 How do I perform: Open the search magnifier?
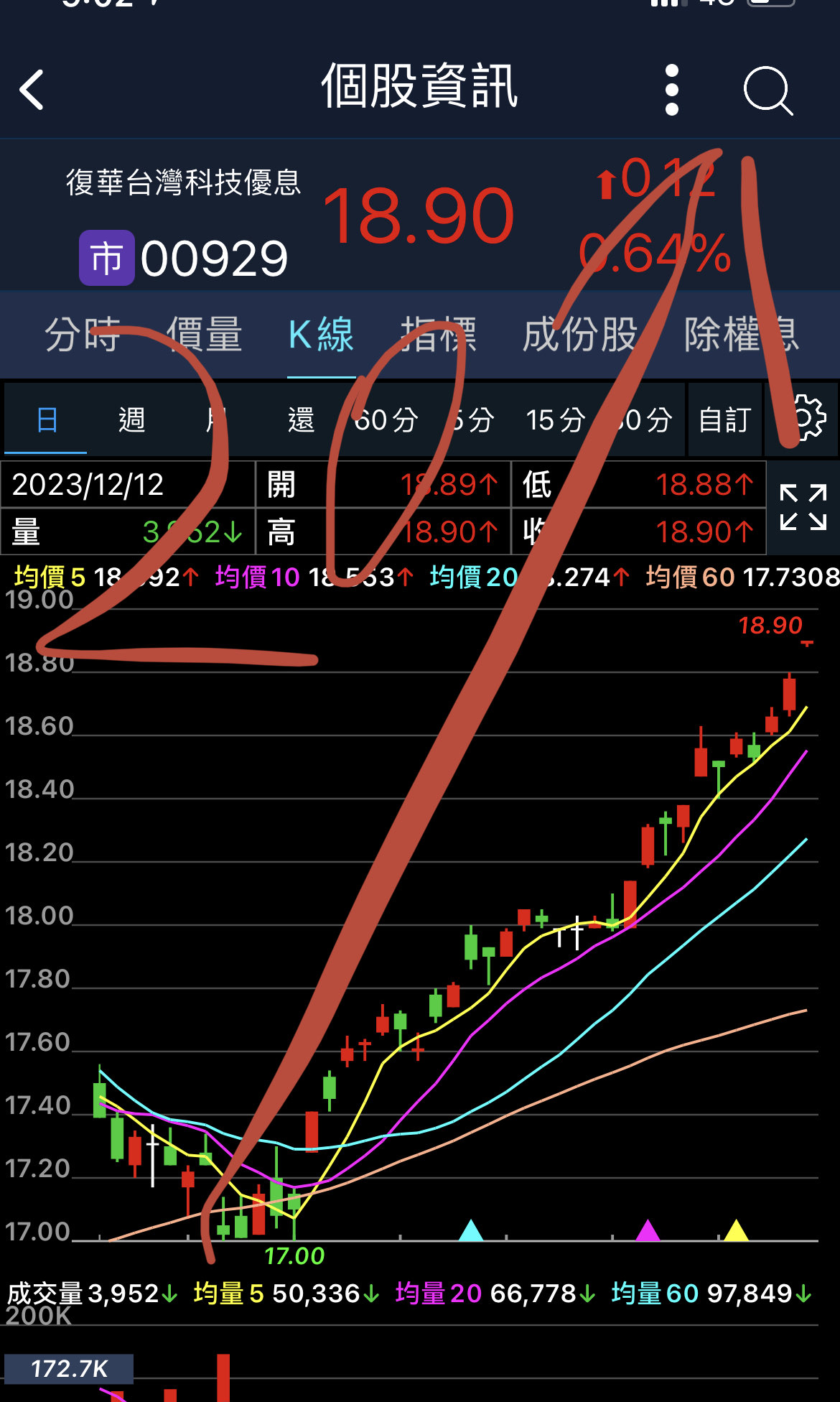[x=768, y=90]
